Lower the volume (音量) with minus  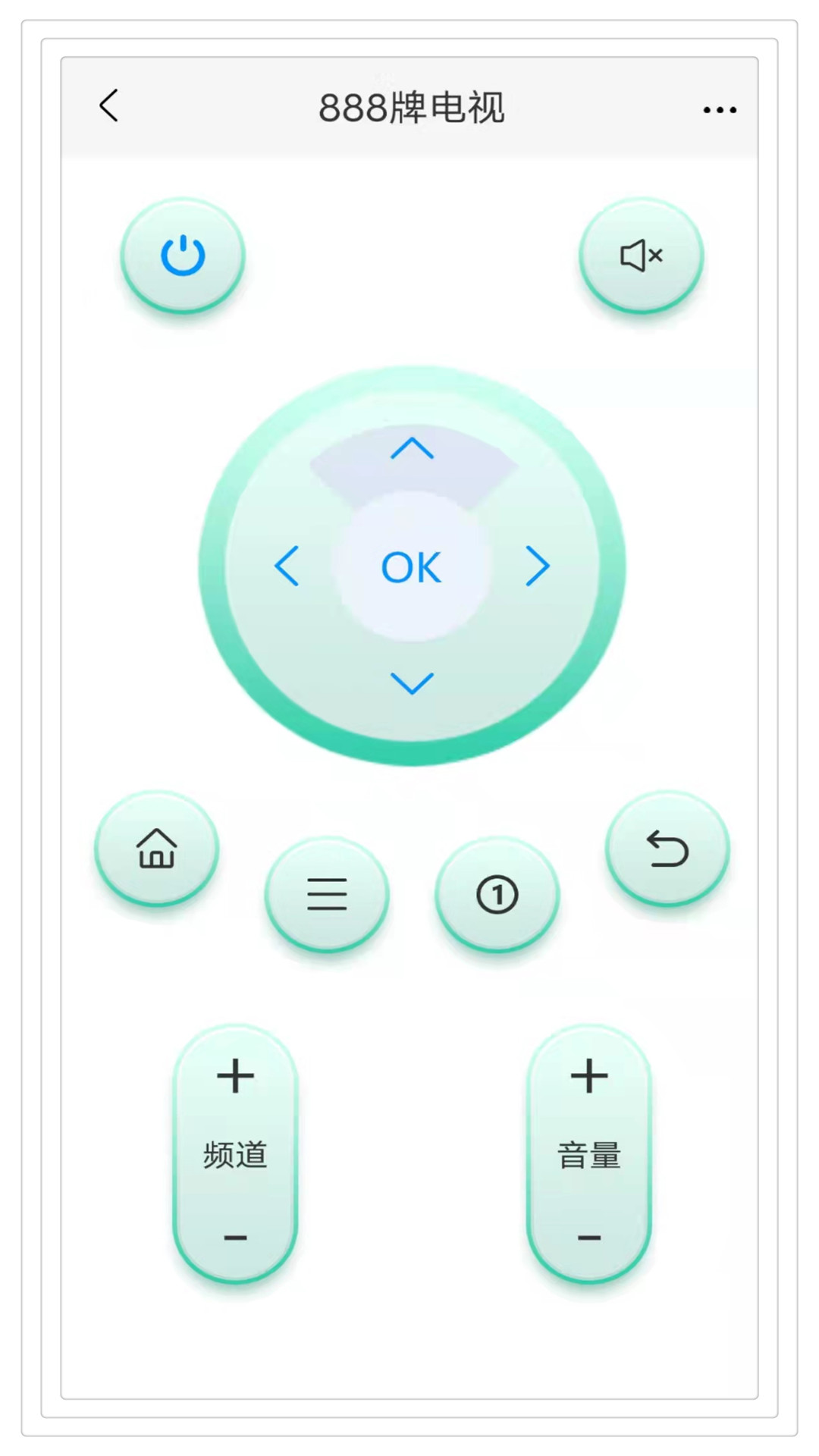click(x=589, y=1238)
